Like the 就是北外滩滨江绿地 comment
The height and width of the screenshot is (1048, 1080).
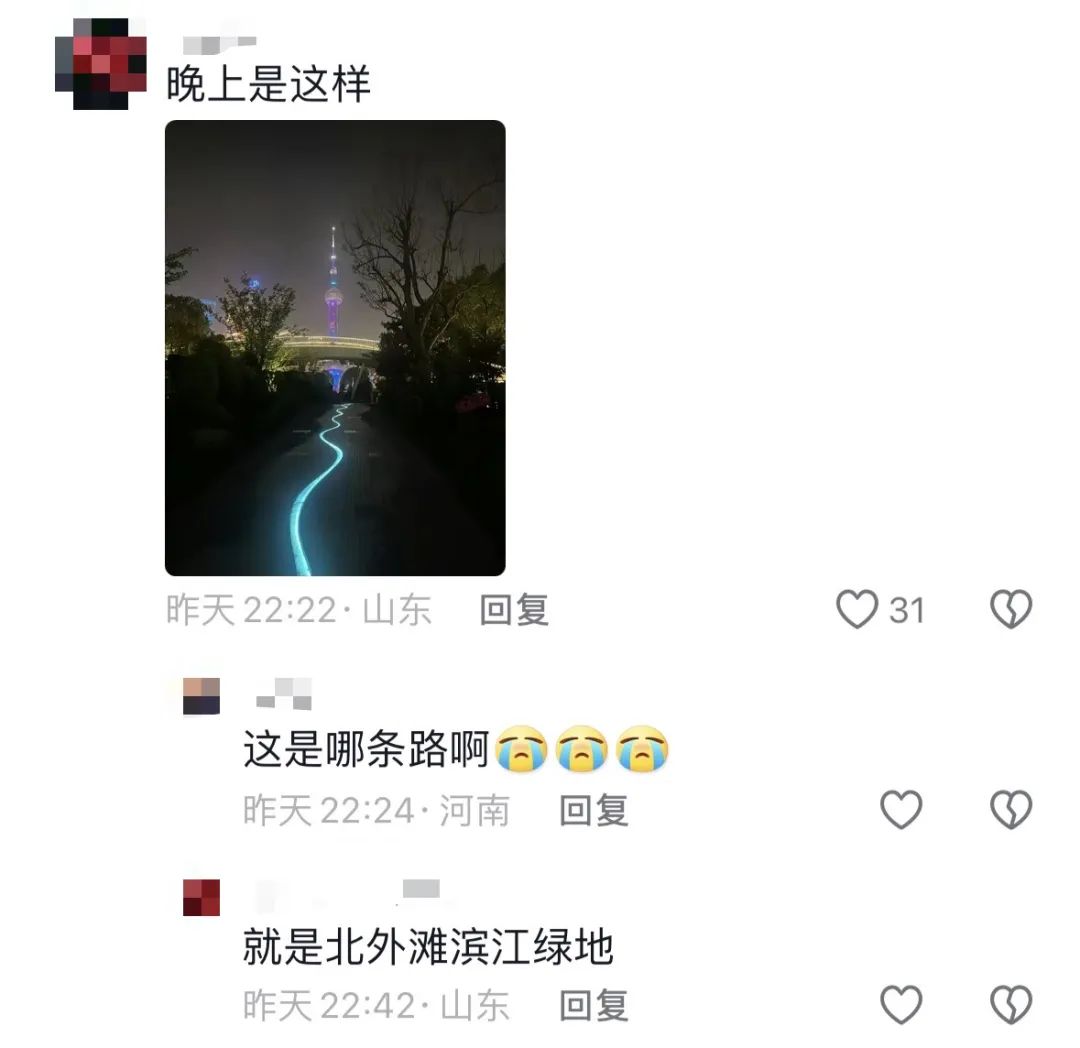[x=901, y=1004]
